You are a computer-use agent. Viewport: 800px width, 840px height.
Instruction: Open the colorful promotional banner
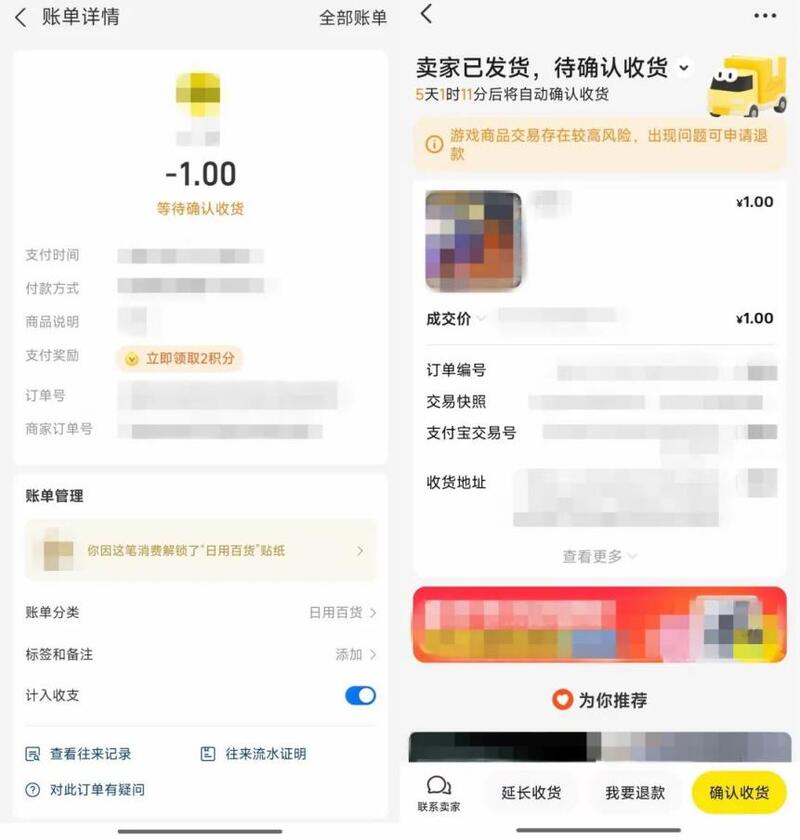599,624
